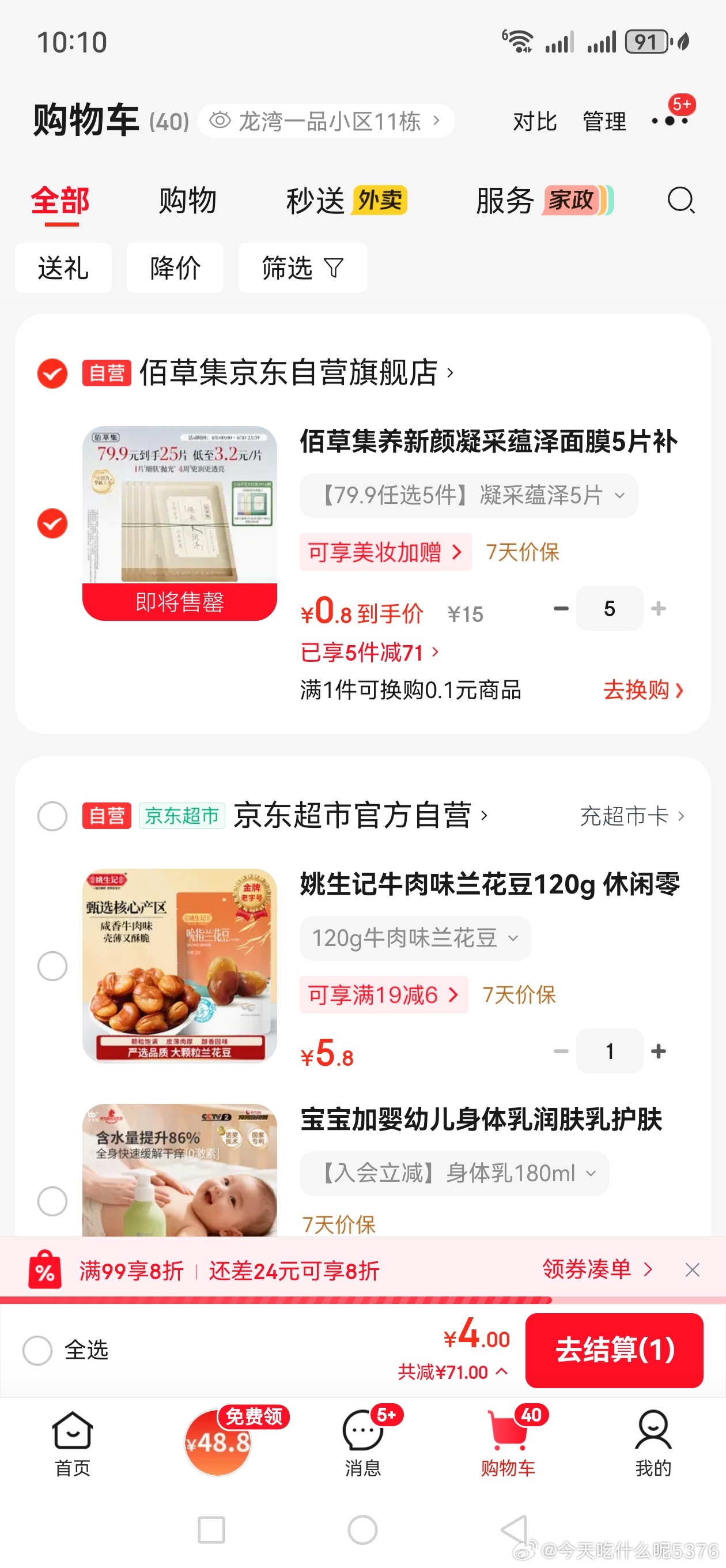Uncheck the 佰草集 face mask item

(x=52, y=523)
